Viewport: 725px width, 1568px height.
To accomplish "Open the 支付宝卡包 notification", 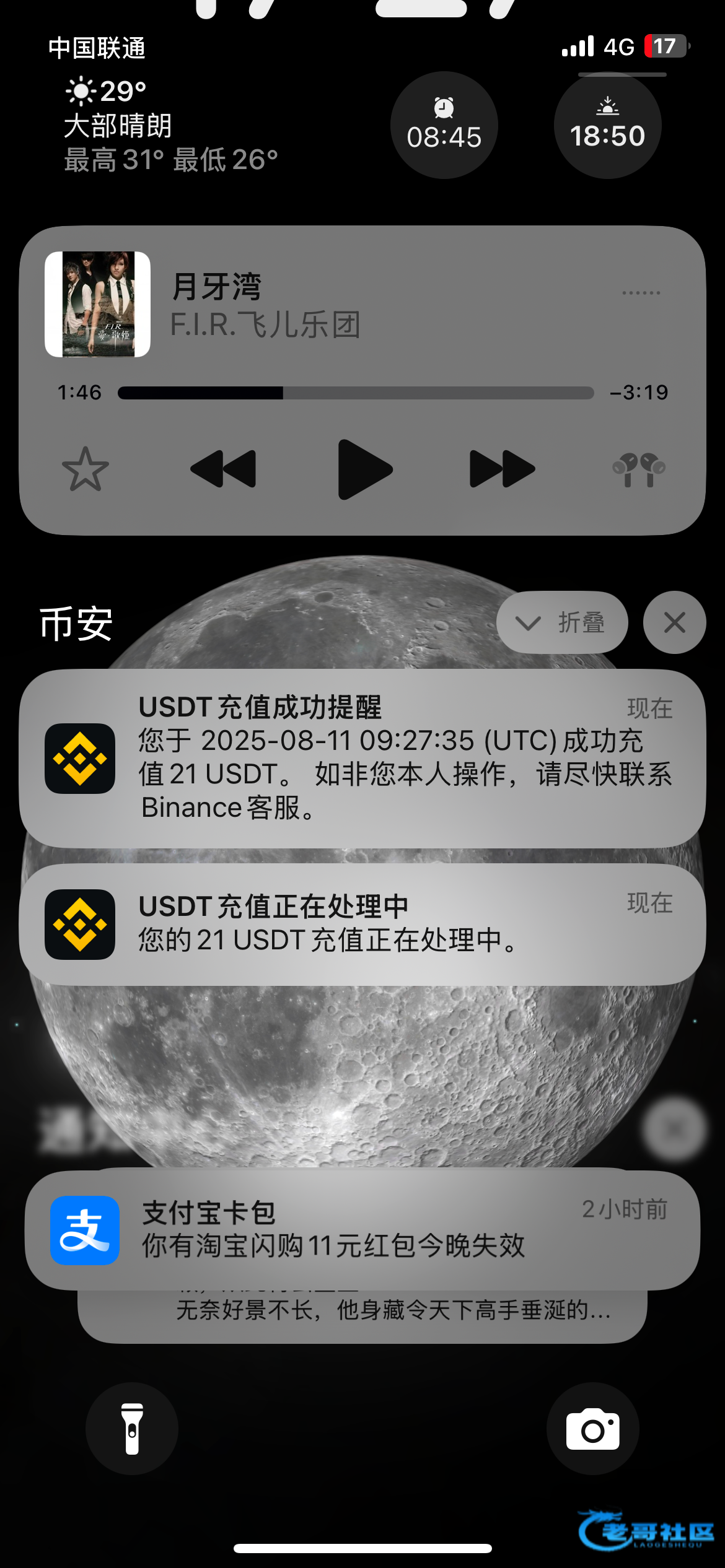I will pyautogui.click(x=362, y=1229).
